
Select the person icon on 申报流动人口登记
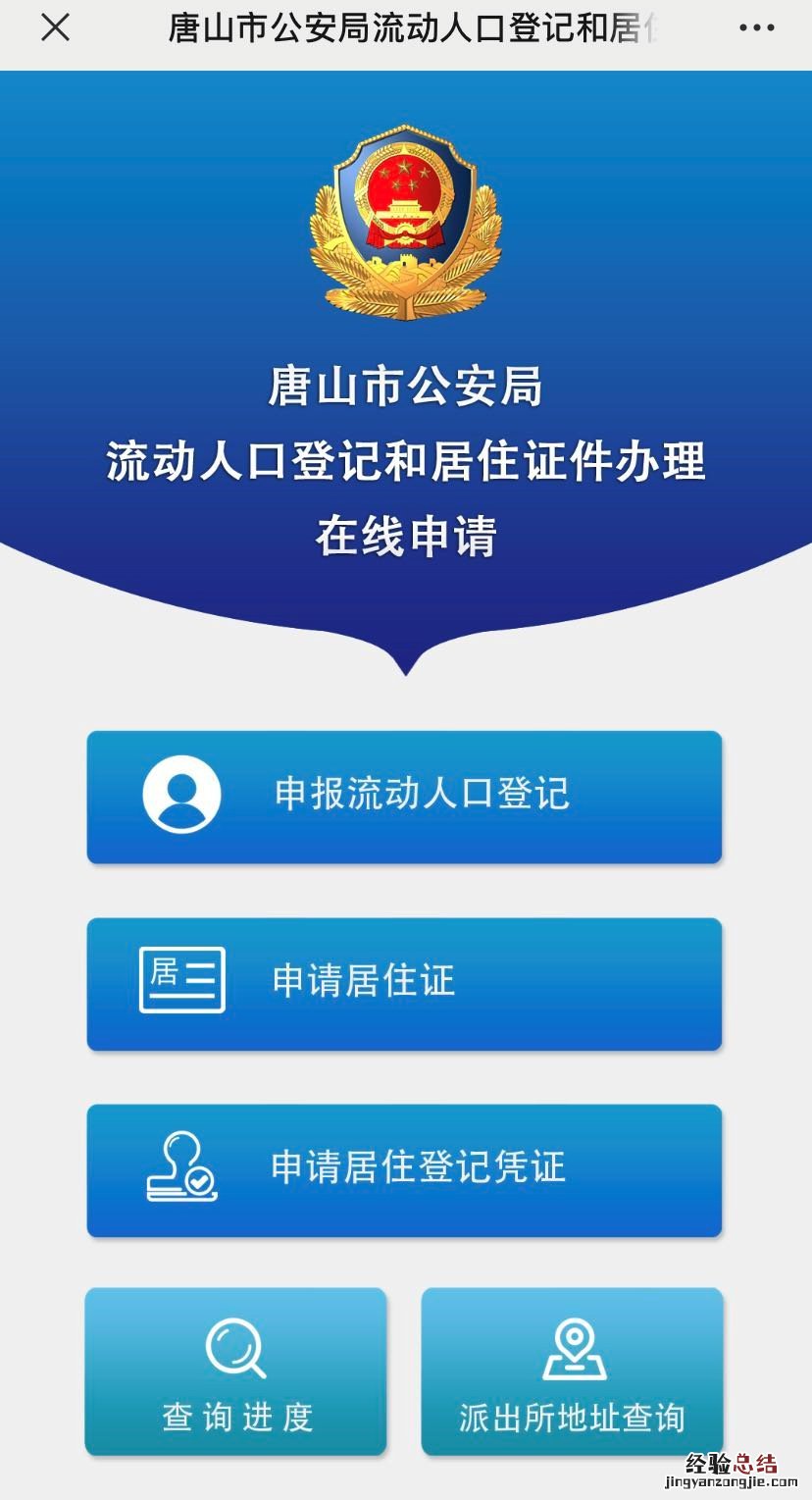click(x=179, y=797)
